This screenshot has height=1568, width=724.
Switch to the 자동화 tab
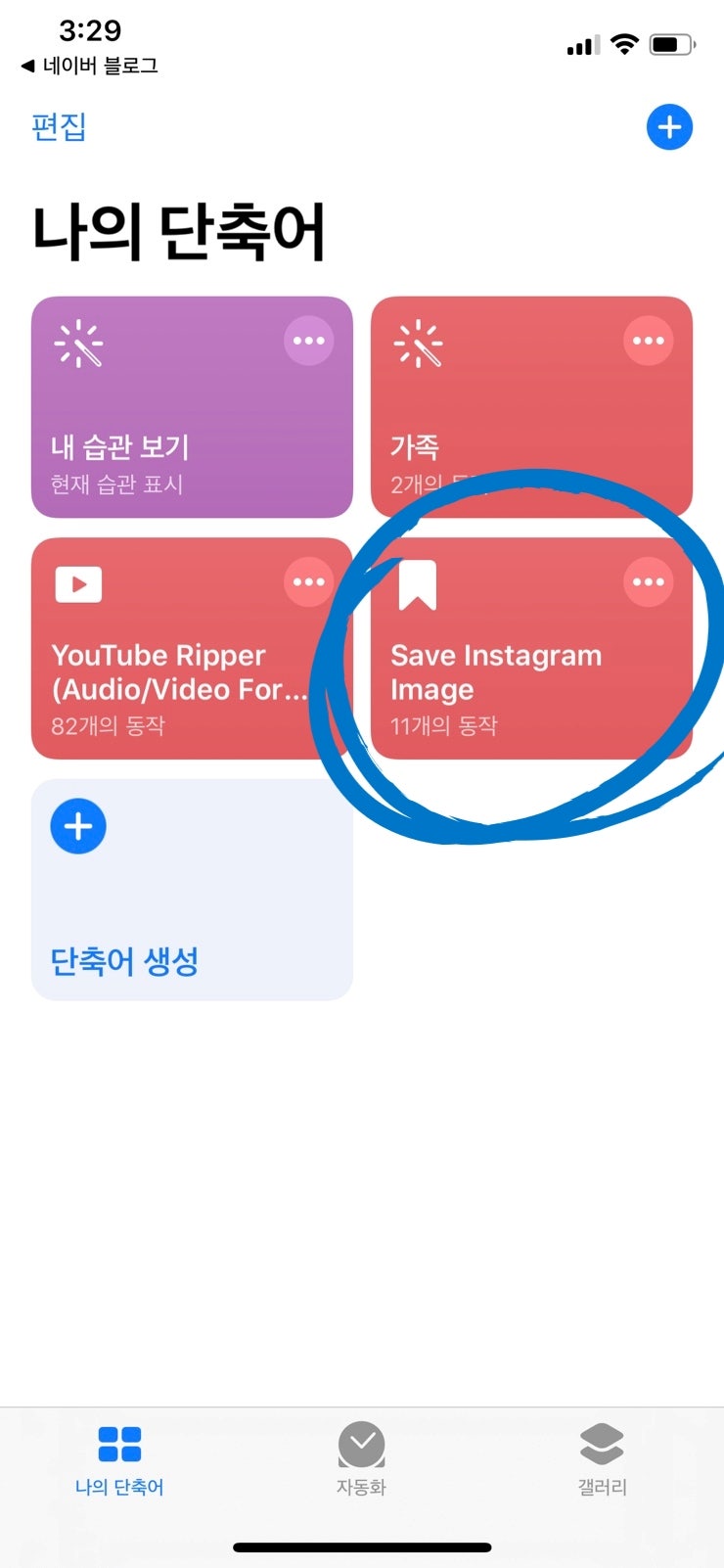[x=361, y=1458]
